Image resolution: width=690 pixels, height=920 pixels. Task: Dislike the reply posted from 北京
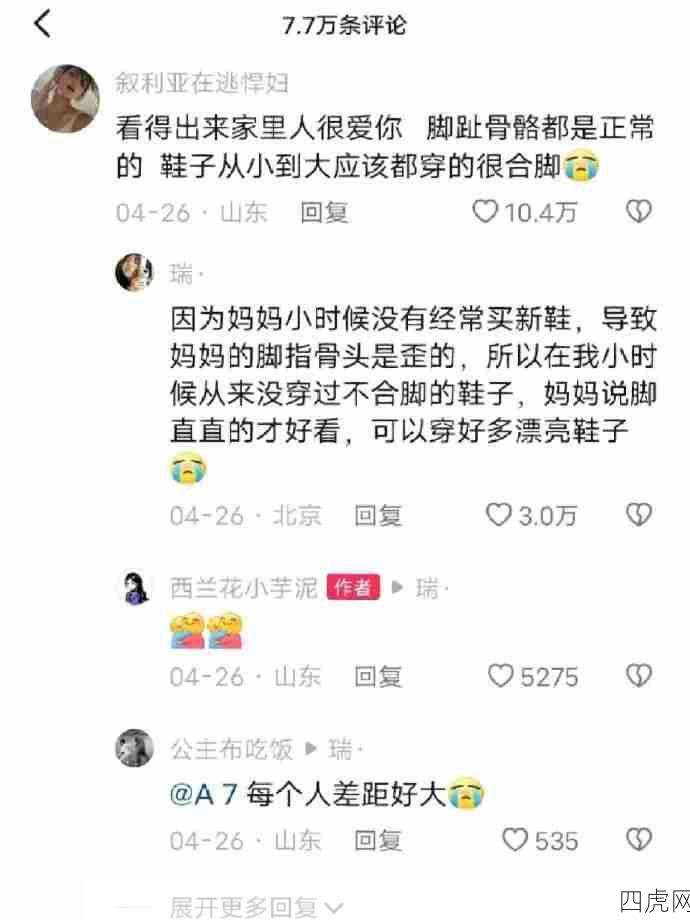pyautogui.click(x=638, y=515)
